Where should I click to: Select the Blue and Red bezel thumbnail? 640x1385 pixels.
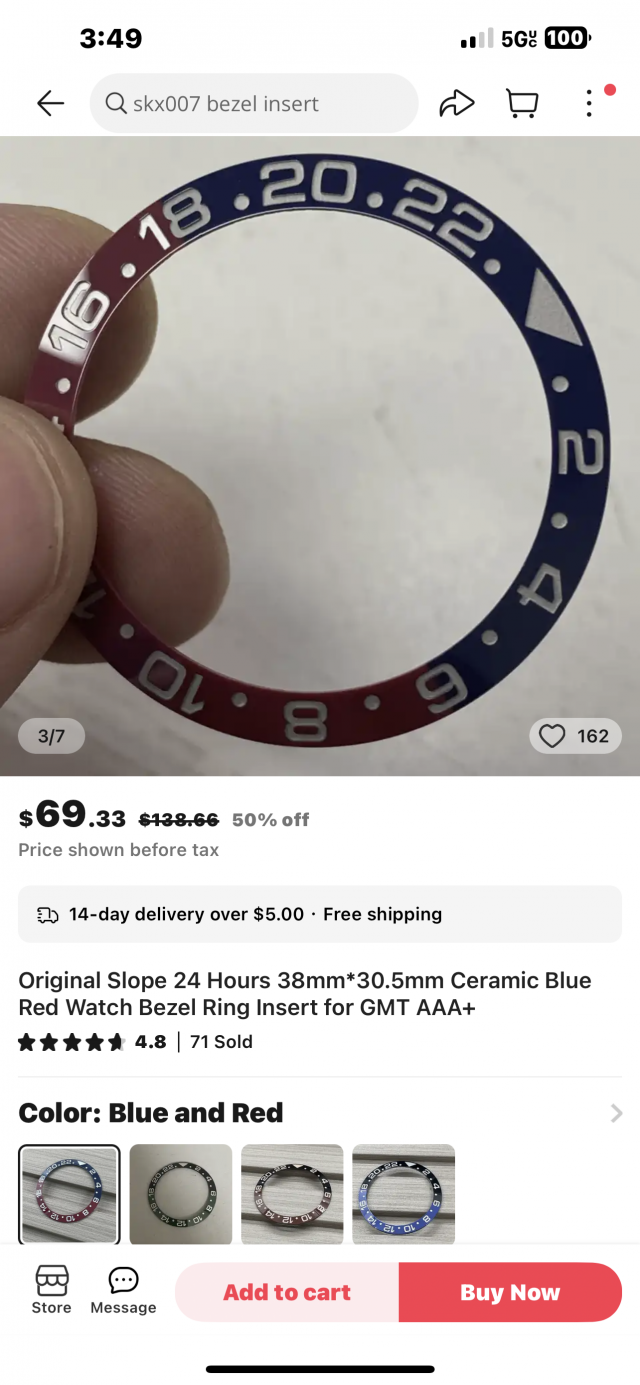pyautogui.click(x=70, y=1193)
